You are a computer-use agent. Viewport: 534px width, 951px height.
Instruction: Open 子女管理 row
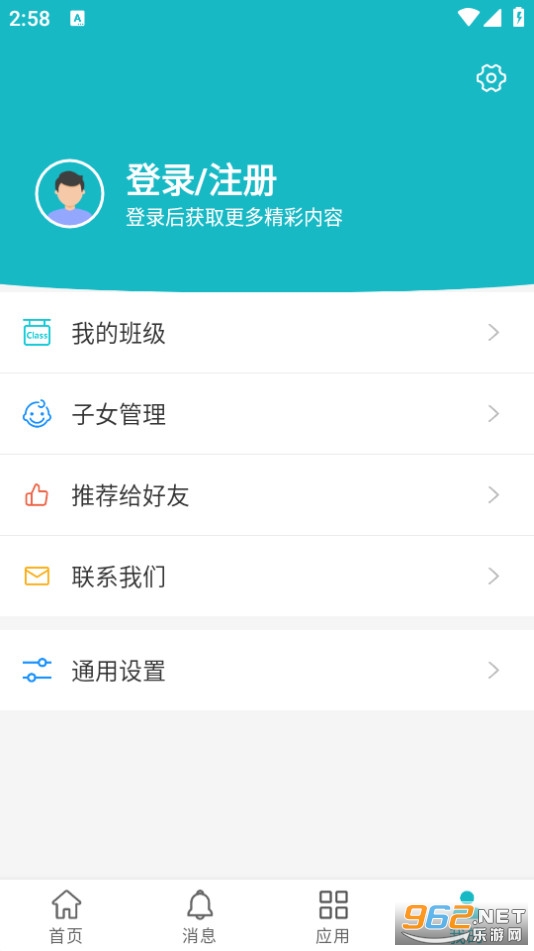point(267,414)
